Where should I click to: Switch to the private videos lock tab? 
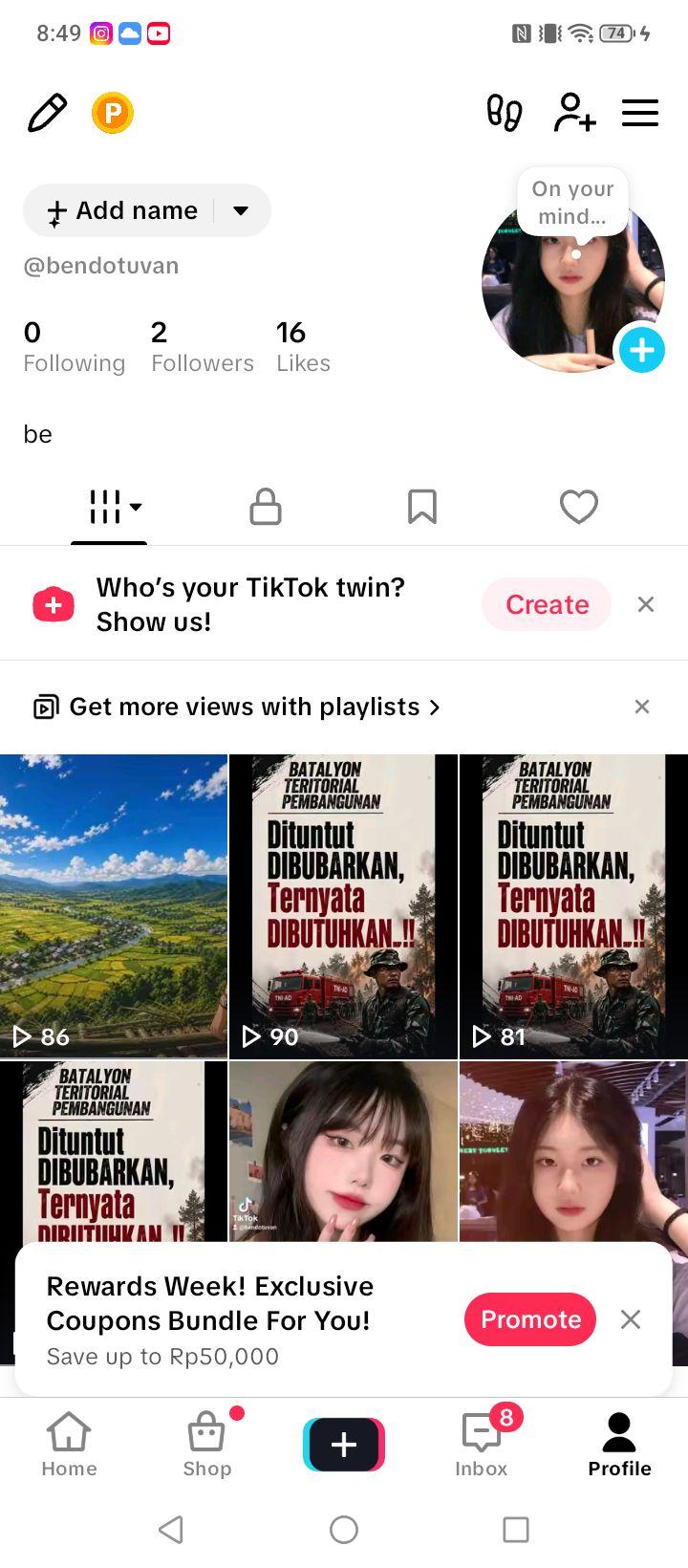click(265, 507)
